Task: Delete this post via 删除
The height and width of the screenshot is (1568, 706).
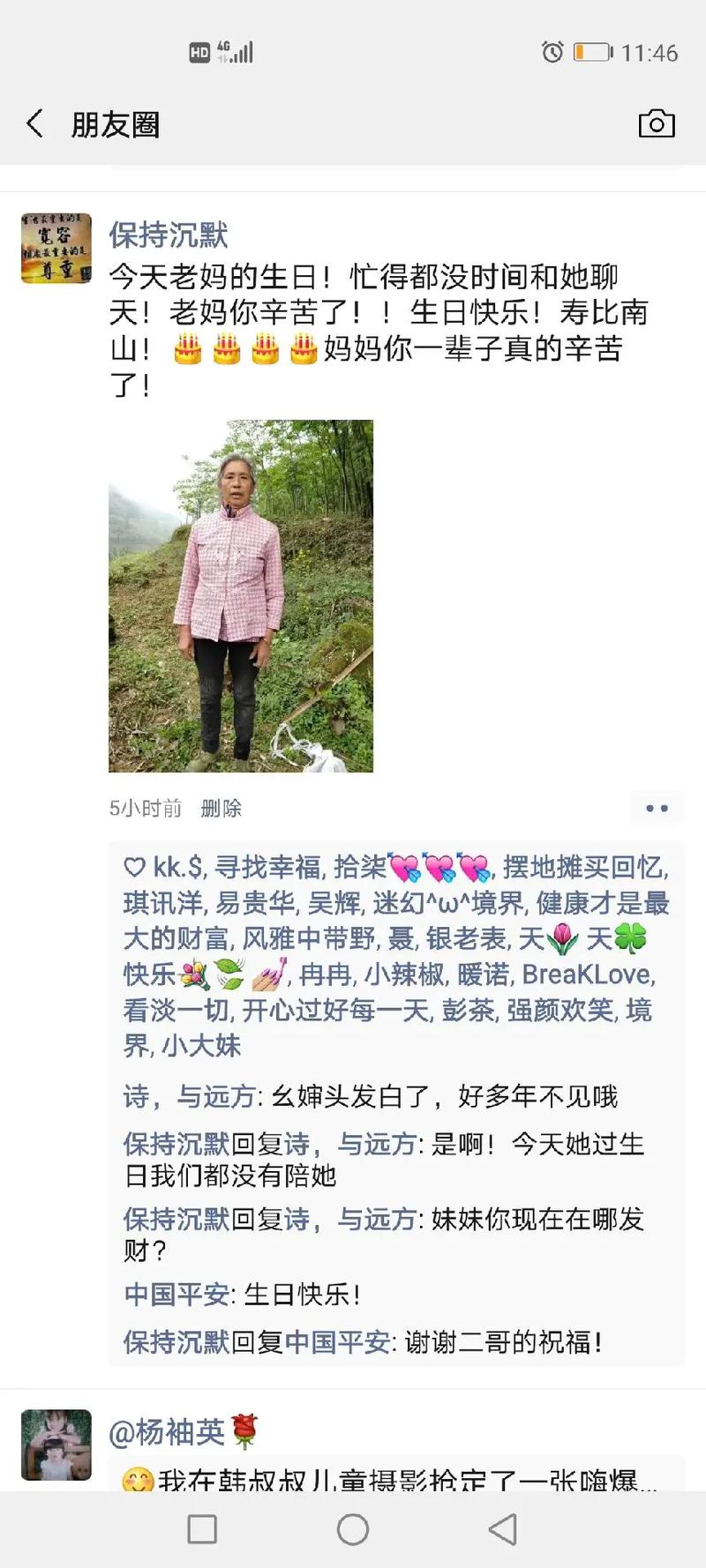Action: click(221, 808)
